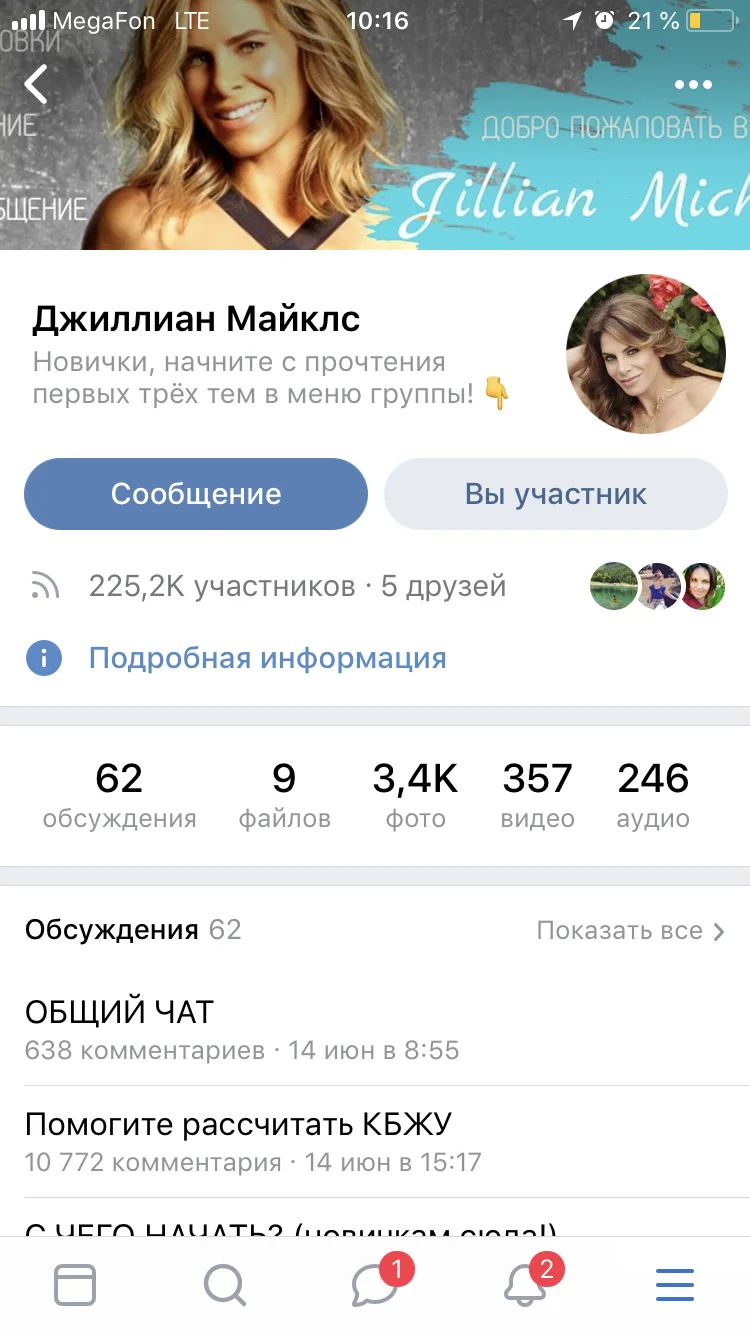Open the notifications bell tab
This screenshot has width=750, height=1334.
tap(526, 1285)
